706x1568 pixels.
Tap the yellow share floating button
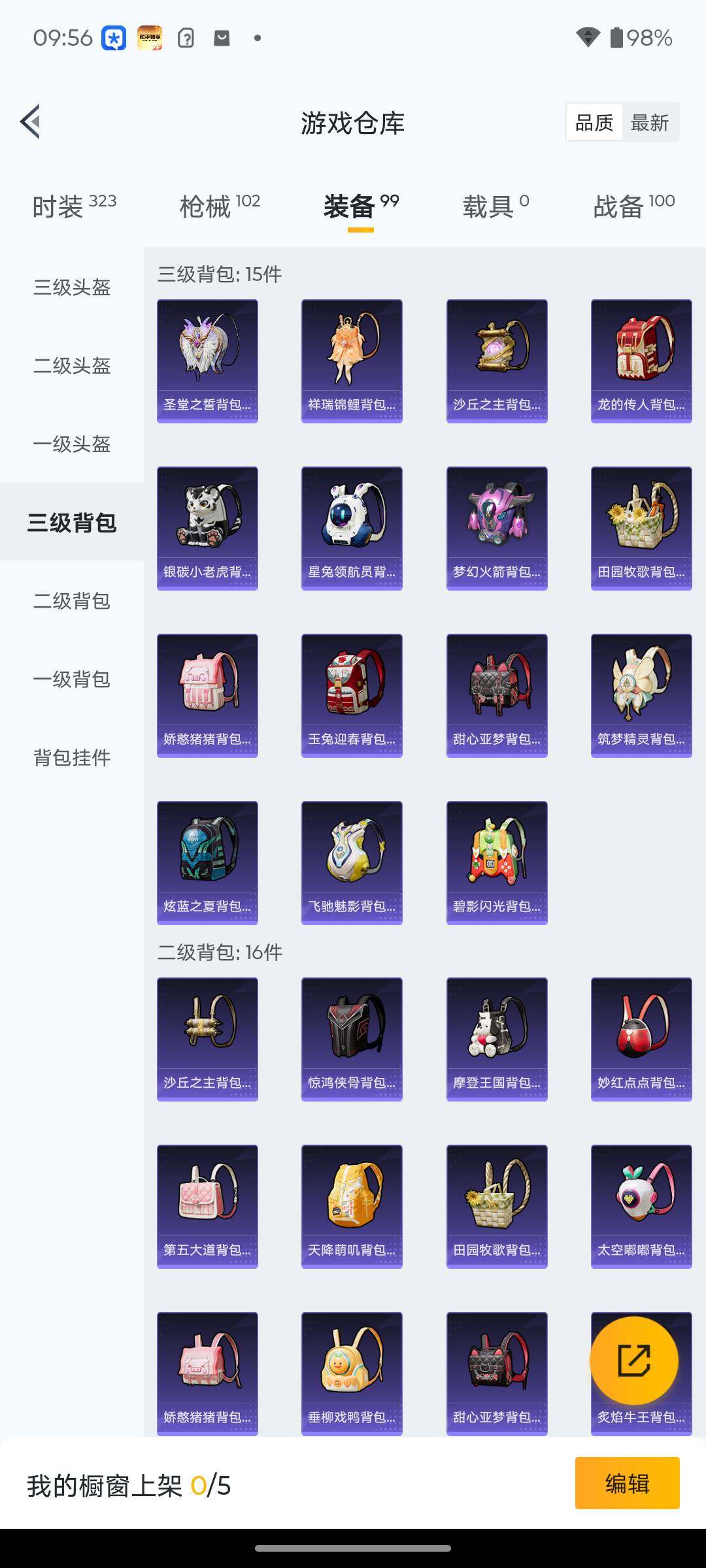pos(633,1360)
